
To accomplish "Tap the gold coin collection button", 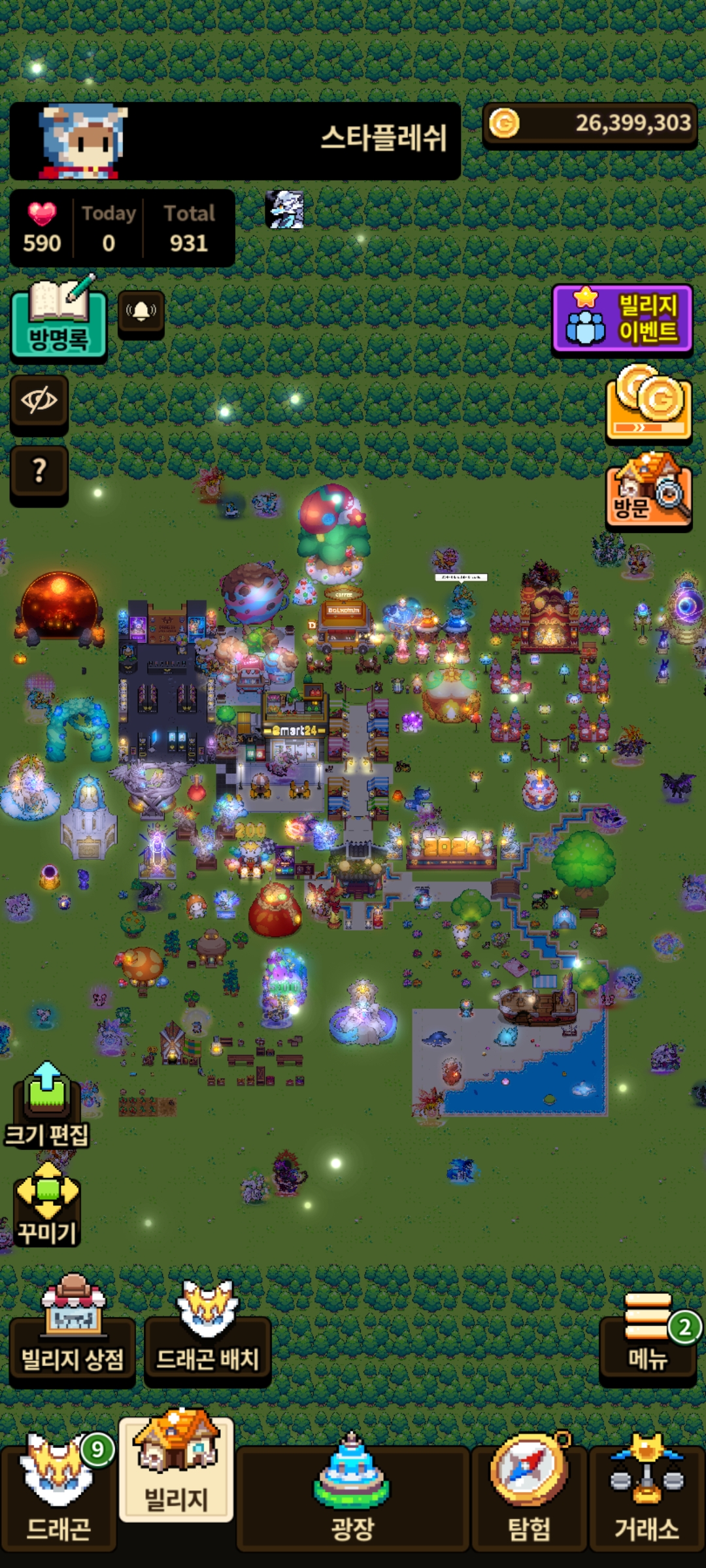I will (649, 404).
